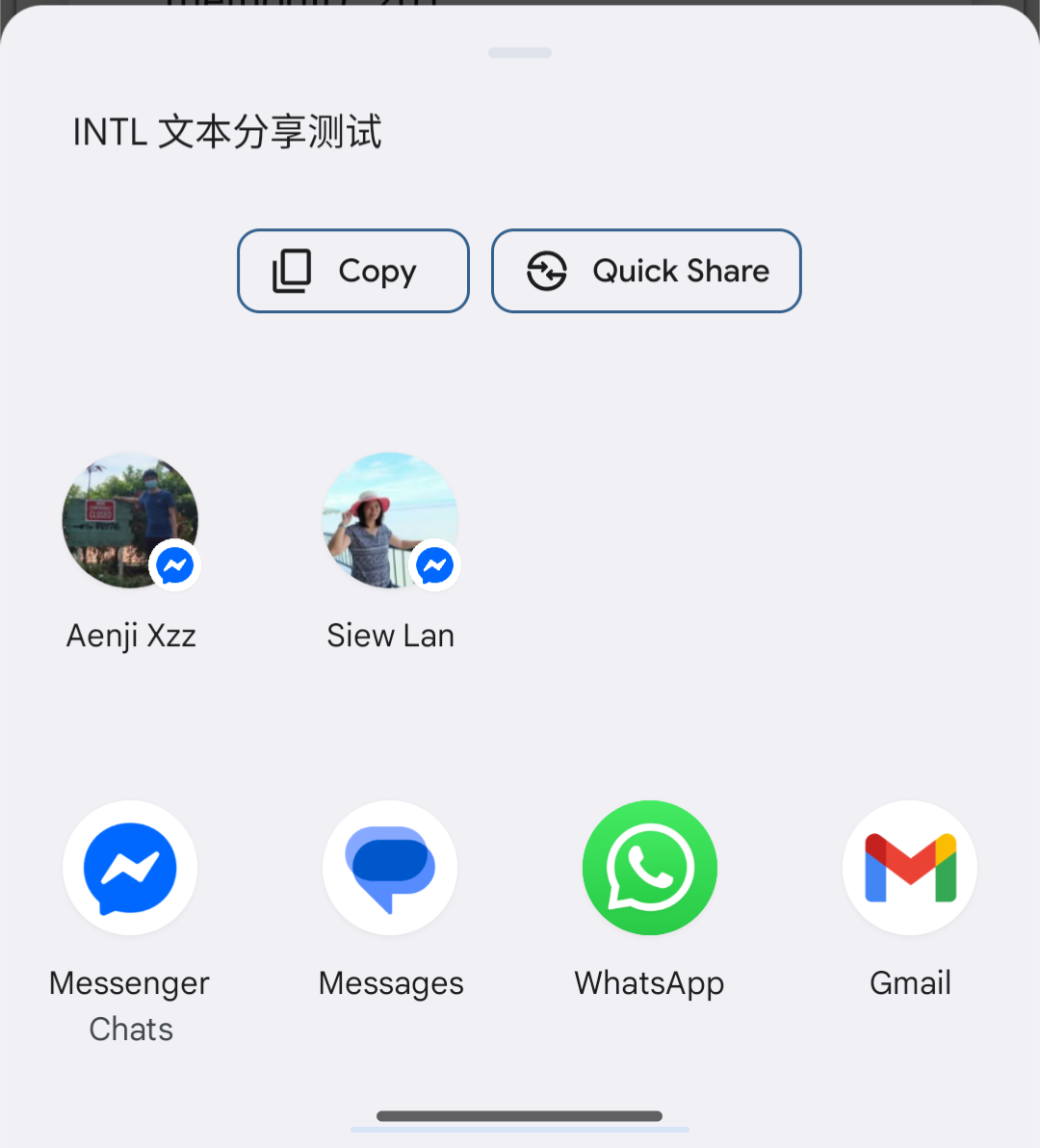Click the Messenger badge on Siew Lan's avatar

pyautogui.click(x=434, y=565)
